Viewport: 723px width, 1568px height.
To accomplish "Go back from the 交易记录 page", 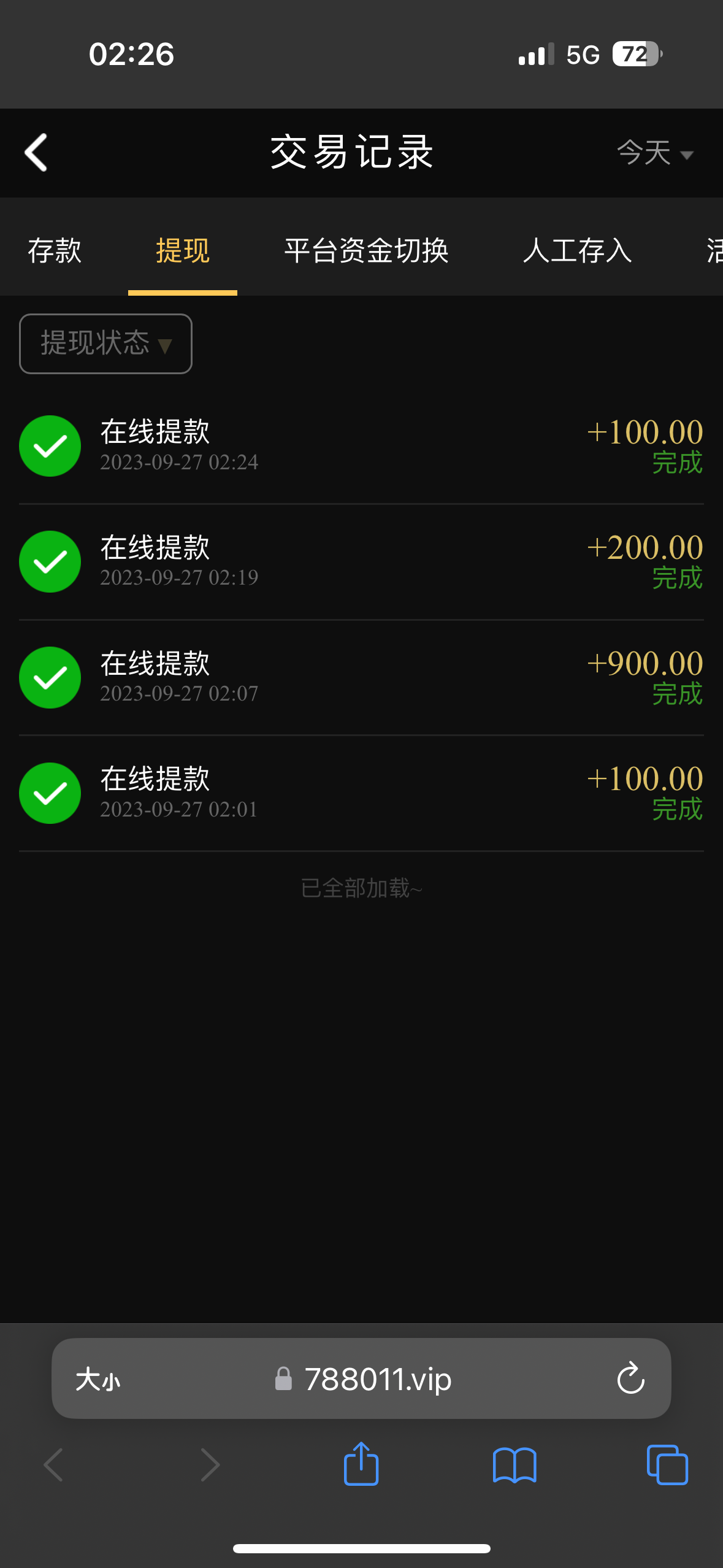I will (x=36, y=152).
